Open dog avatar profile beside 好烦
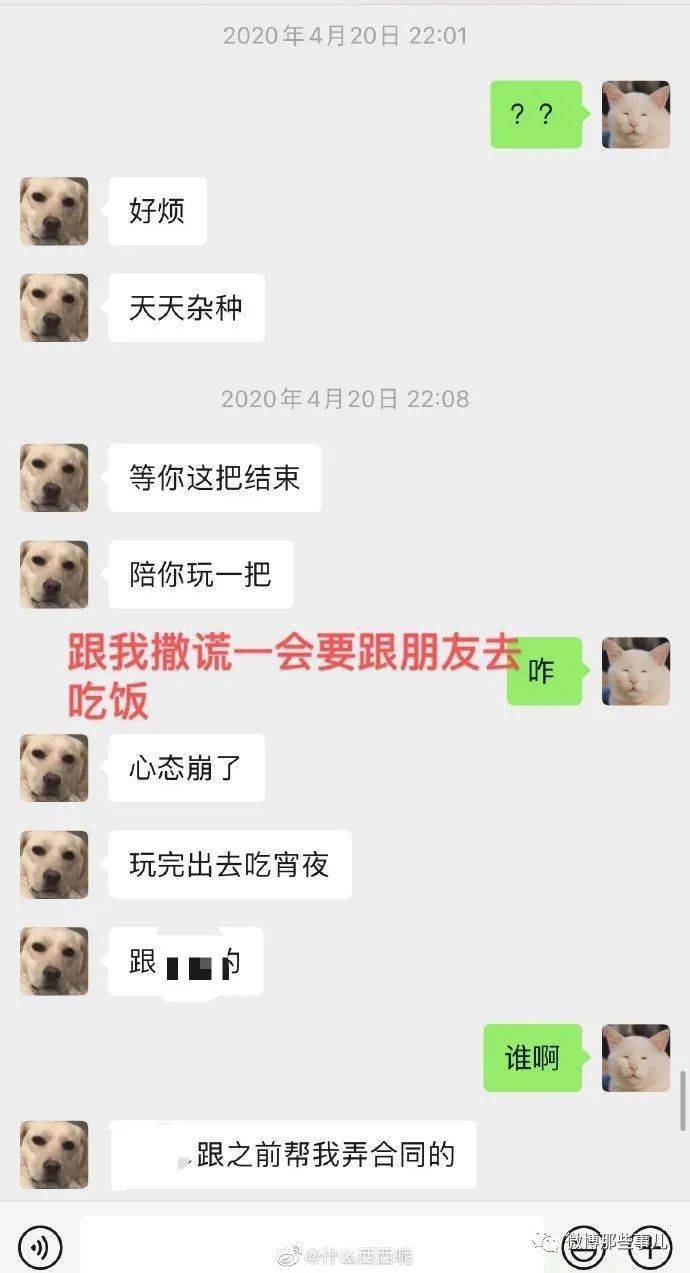This screenshot has width=690, height=1273. [54, 211]
